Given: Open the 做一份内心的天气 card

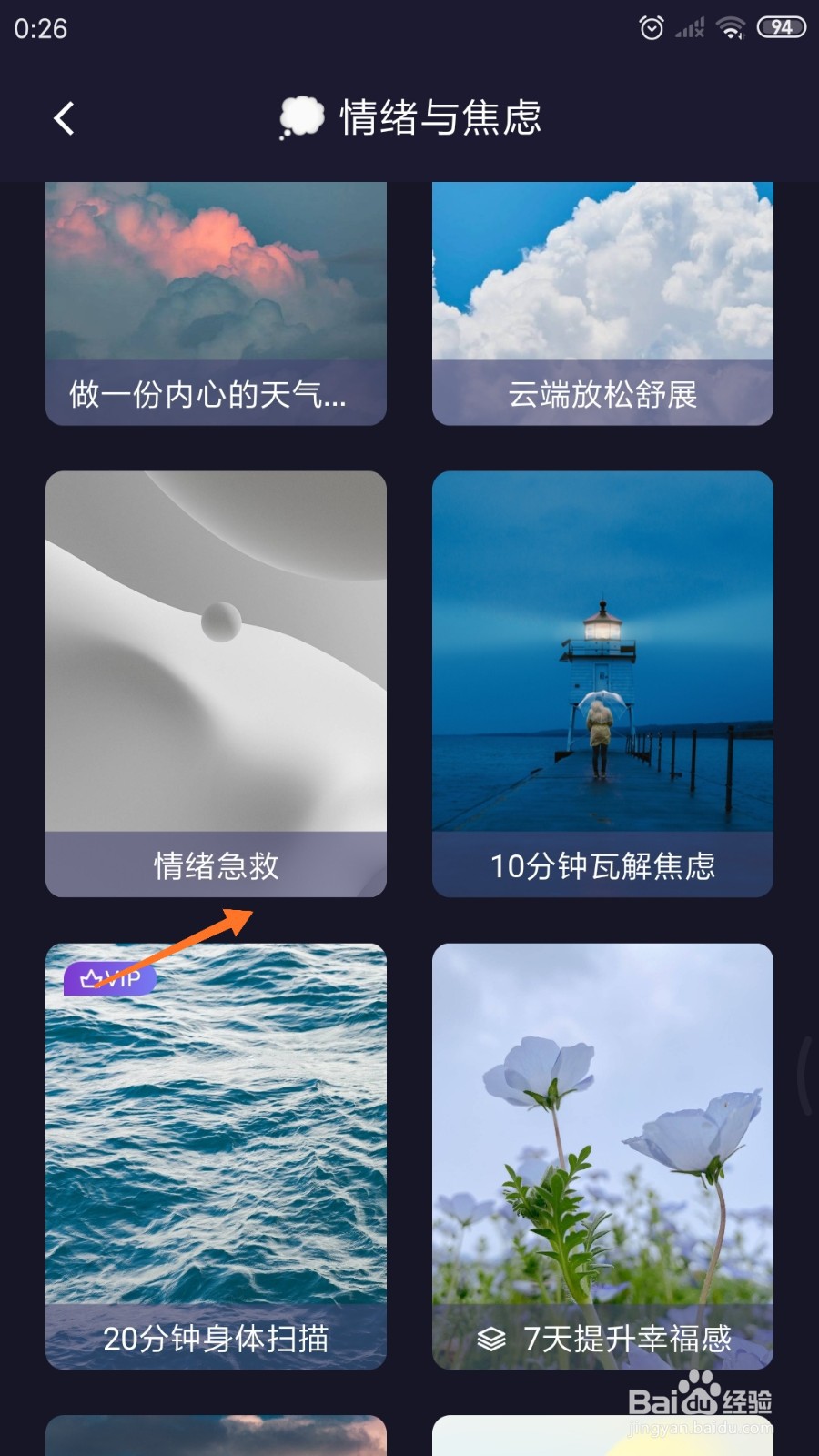Looking at the screenshot, I should pyautogui.click(x=216, y=303).
